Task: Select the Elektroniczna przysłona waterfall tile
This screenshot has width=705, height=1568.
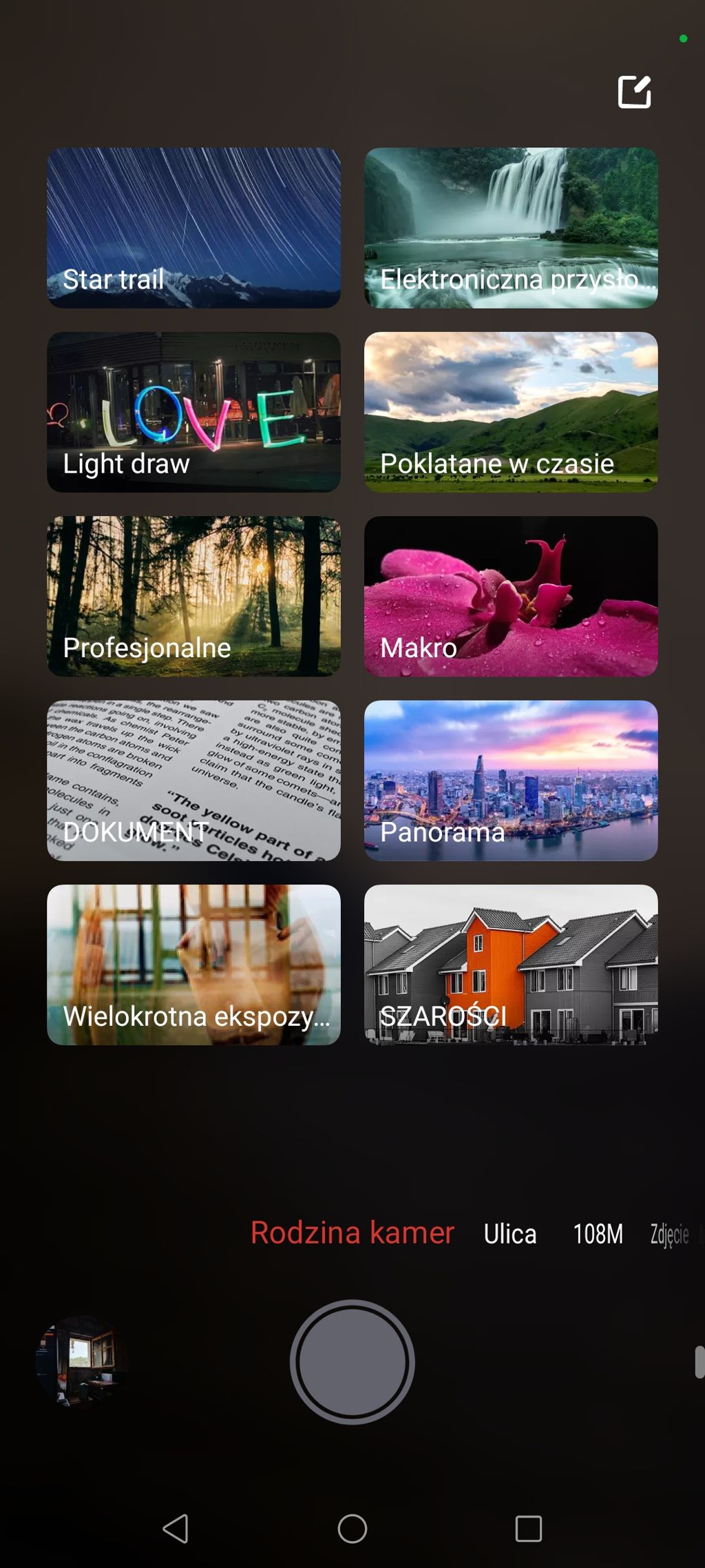Action: [x=511, y=227]
